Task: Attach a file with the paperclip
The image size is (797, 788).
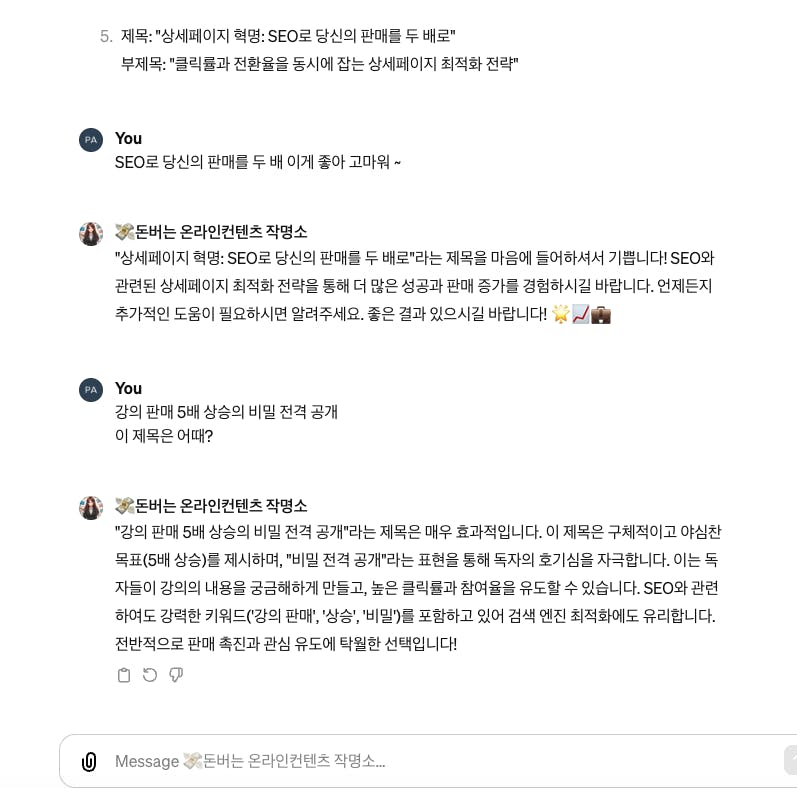Action: click(x=89, y=762)
